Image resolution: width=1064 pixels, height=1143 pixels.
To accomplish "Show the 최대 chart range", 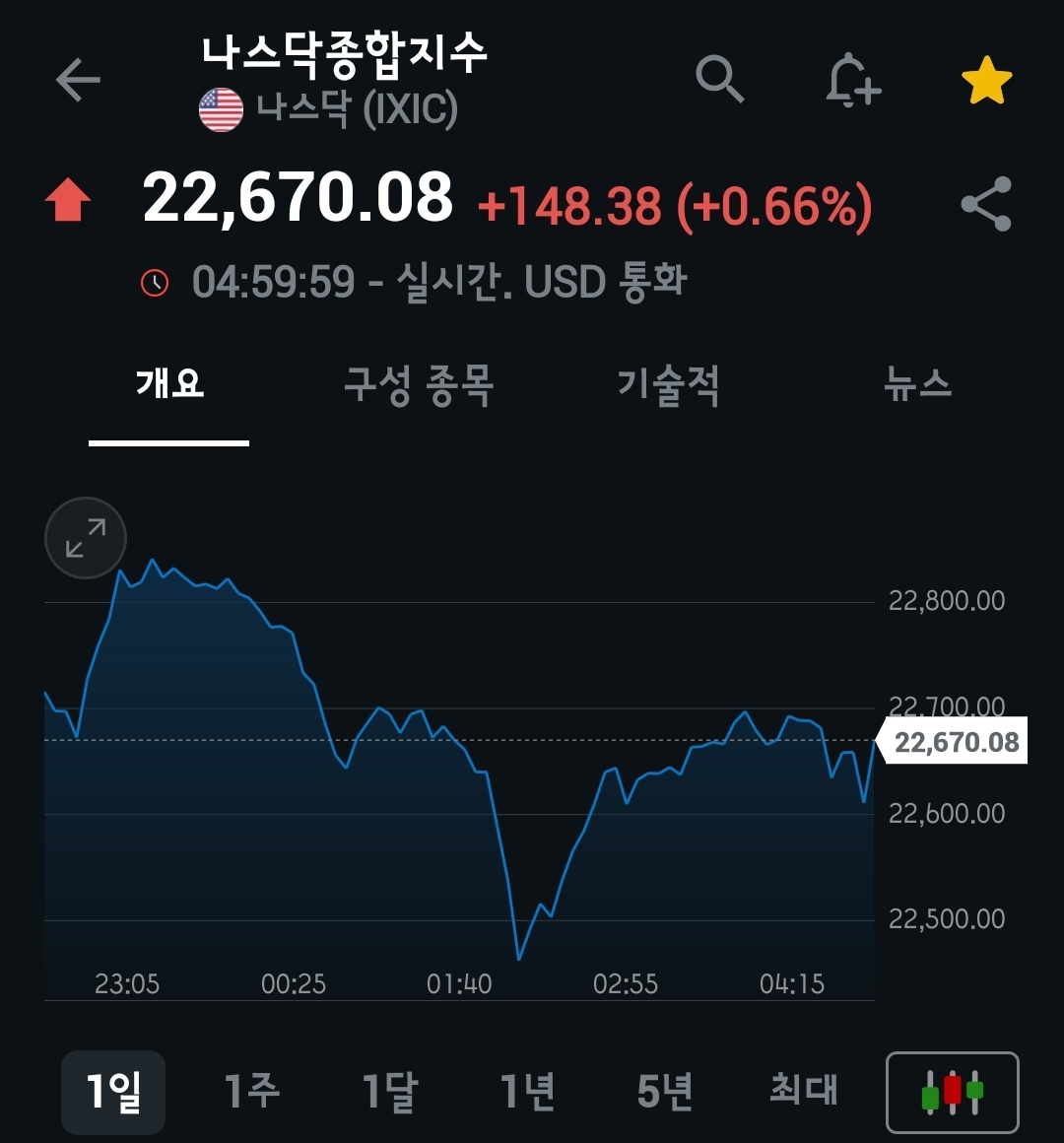I will pyautogui.click(x=803, y=1092).
